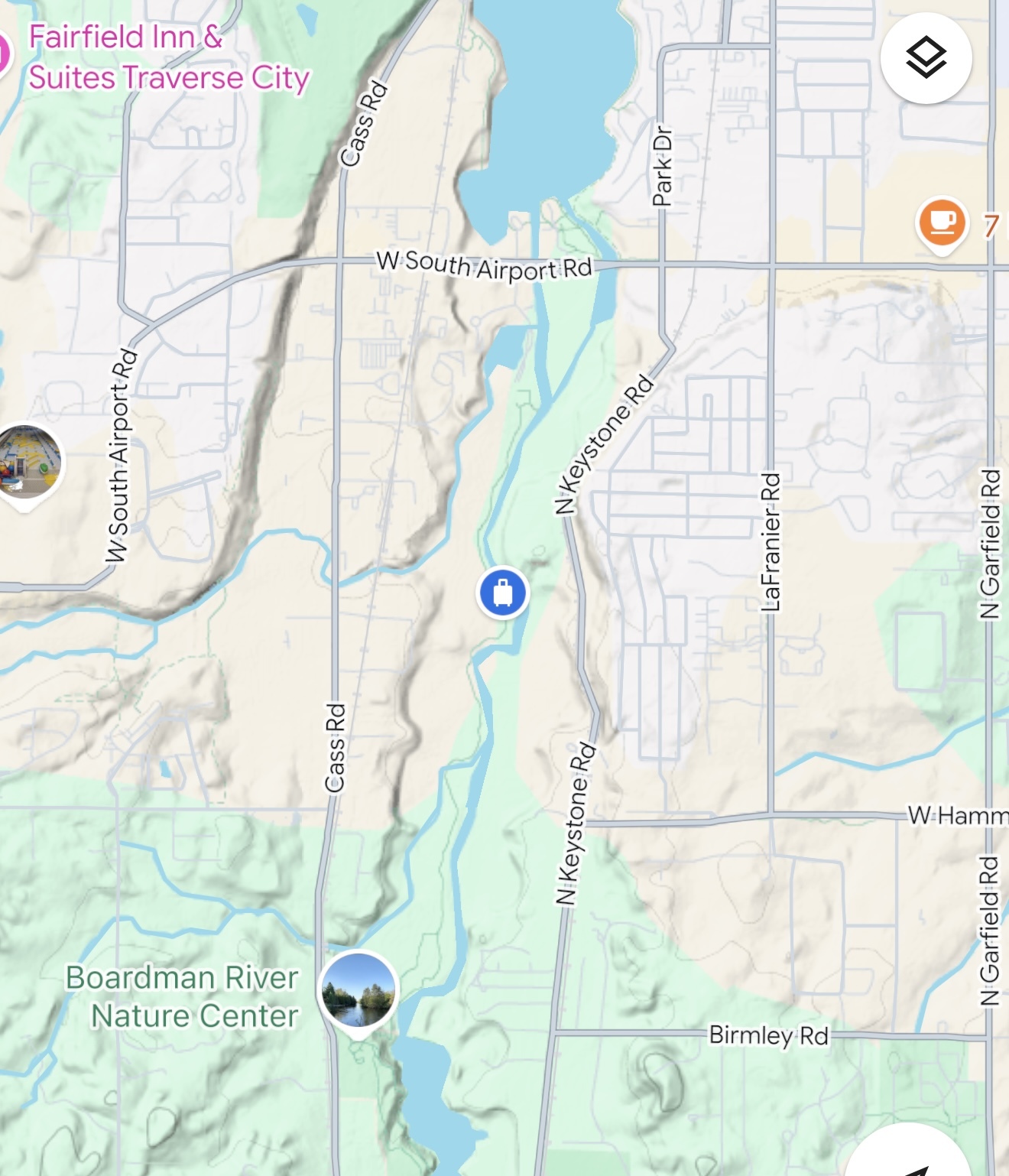
Task: Open Boardman River Nature Center photo pin
Action: coord(359,992)
